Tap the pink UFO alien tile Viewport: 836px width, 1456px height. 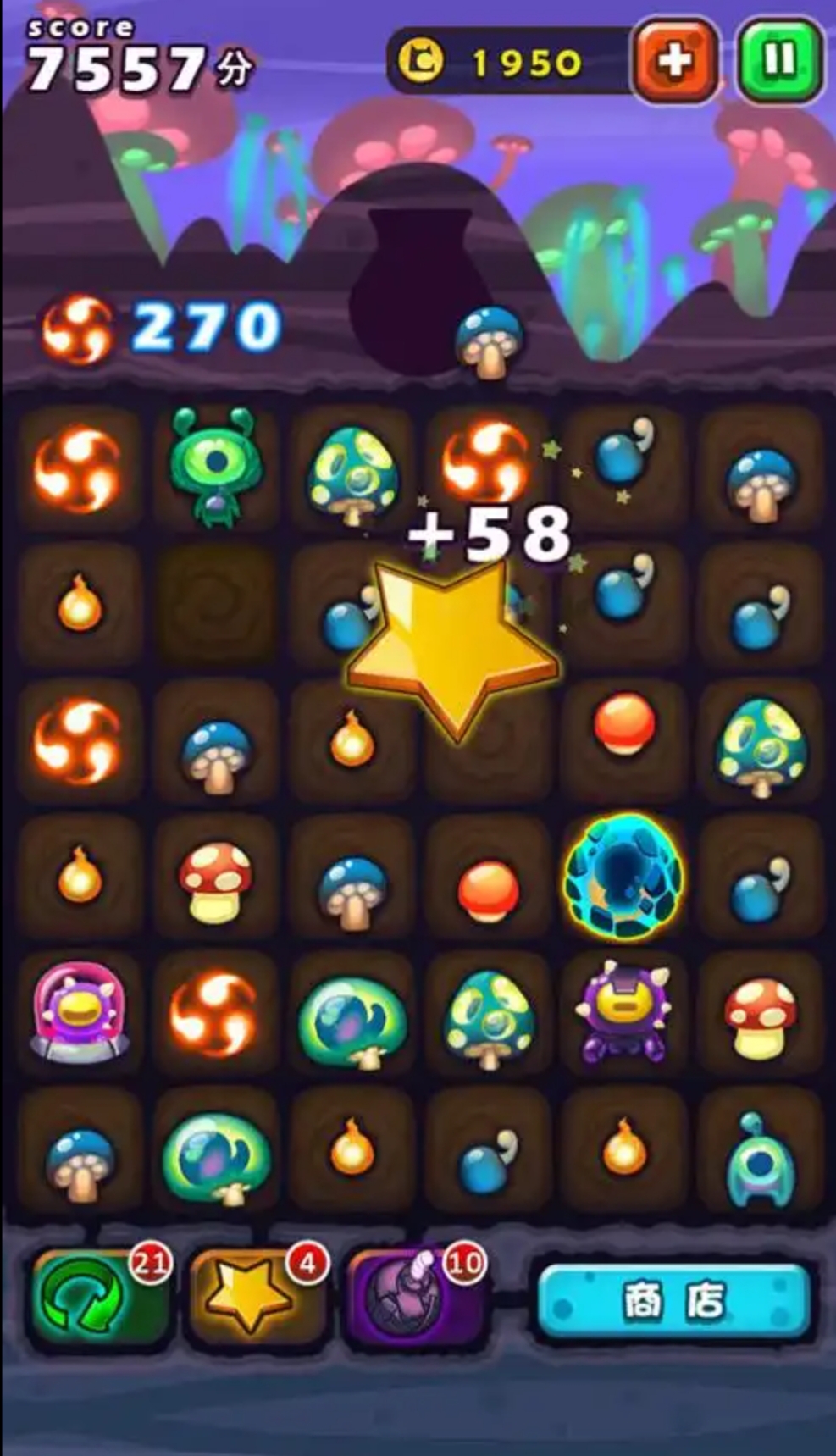click(80, 1012)
